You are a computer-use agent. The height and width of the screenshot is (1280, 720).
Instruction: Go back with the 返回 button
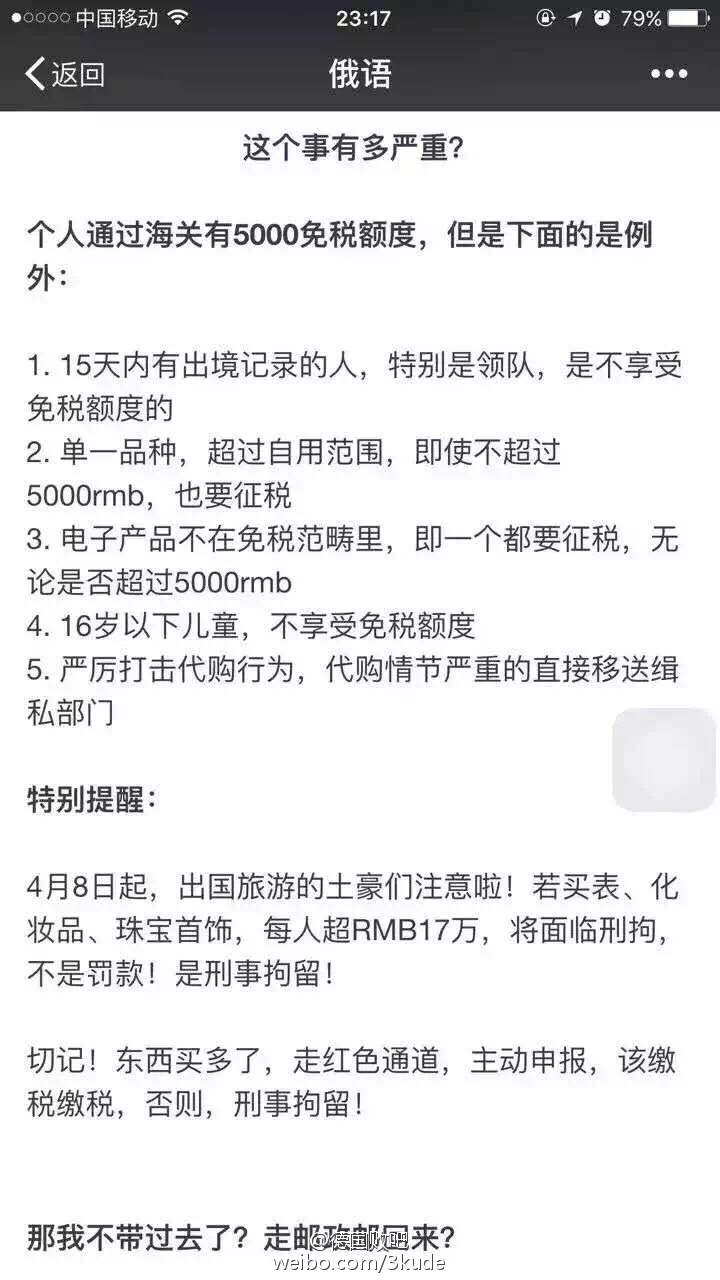point(65,74)
